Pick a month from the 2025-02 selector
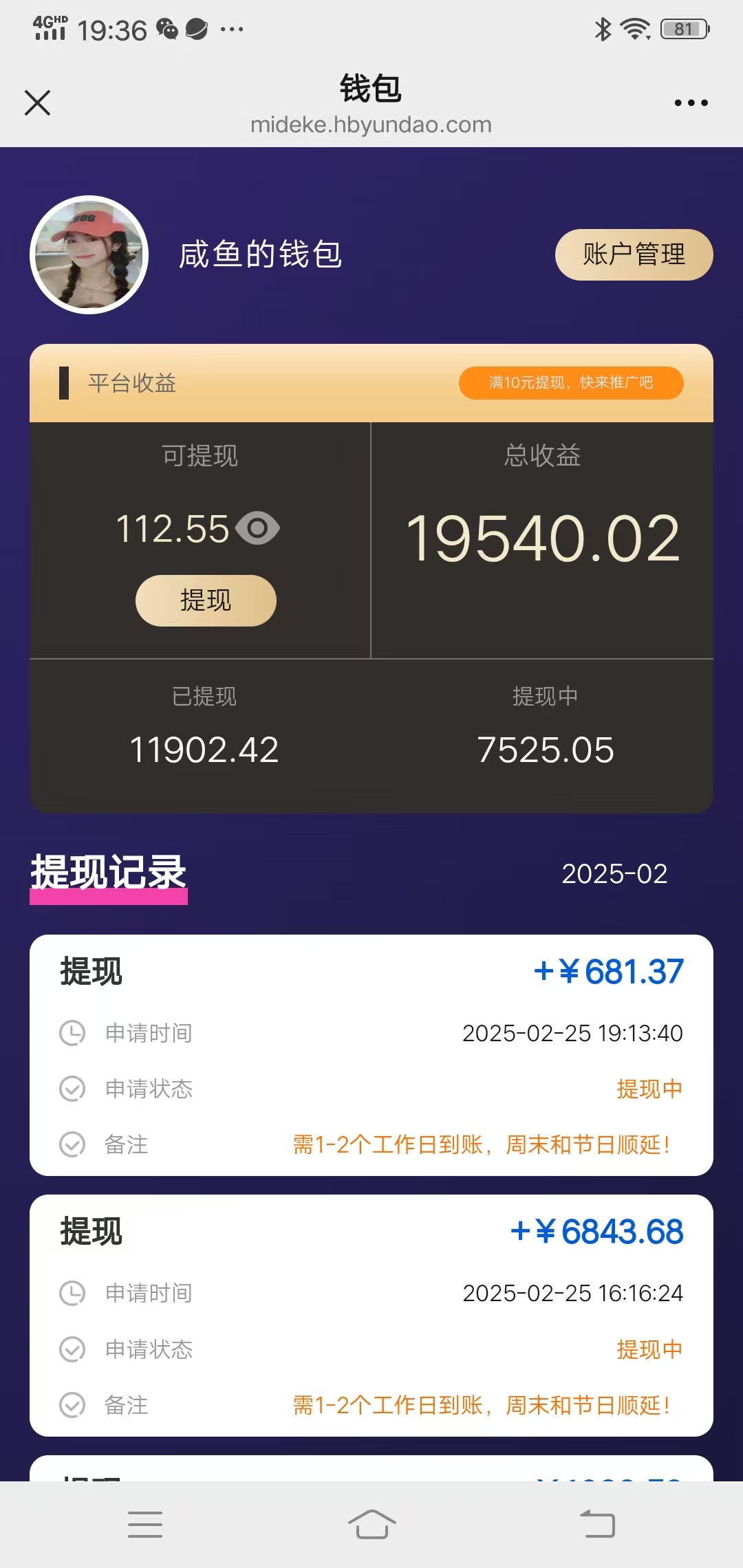This screenshot has width=743, height=1568. [x=614, y=873]
